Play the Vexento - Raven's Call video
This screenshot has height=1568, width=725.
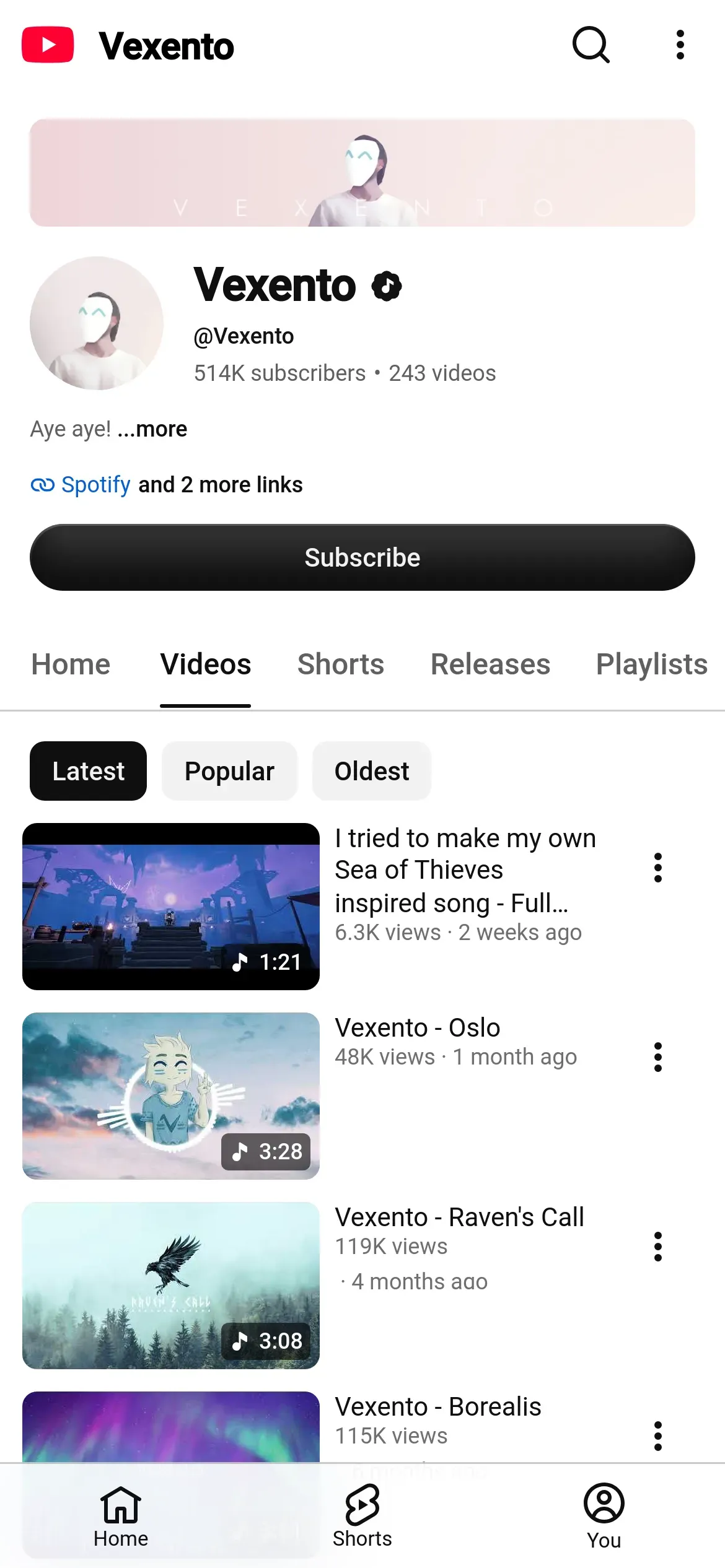(171, 1286)
